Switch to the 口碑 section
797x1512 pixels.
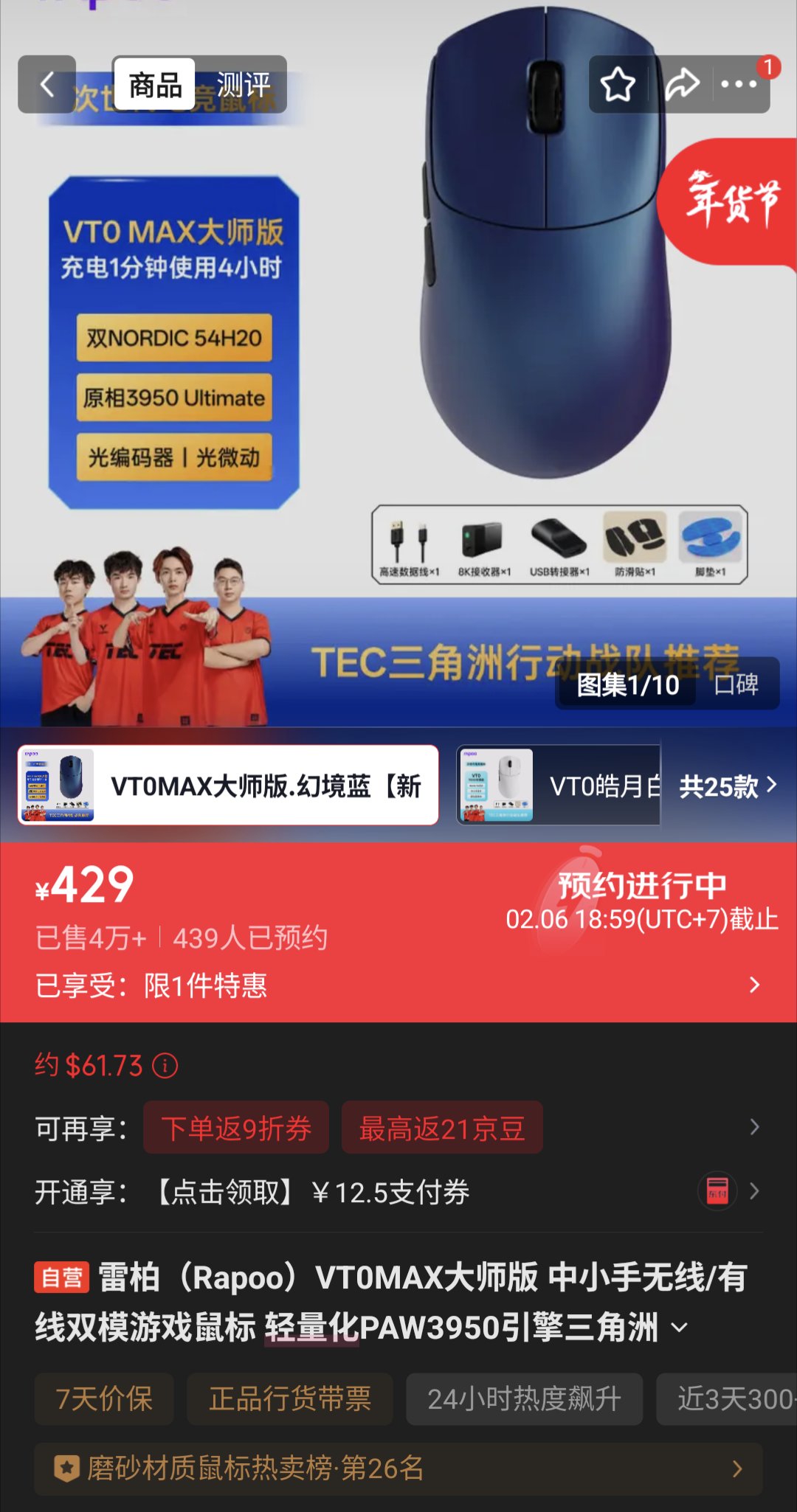click(x=736, y=684)
